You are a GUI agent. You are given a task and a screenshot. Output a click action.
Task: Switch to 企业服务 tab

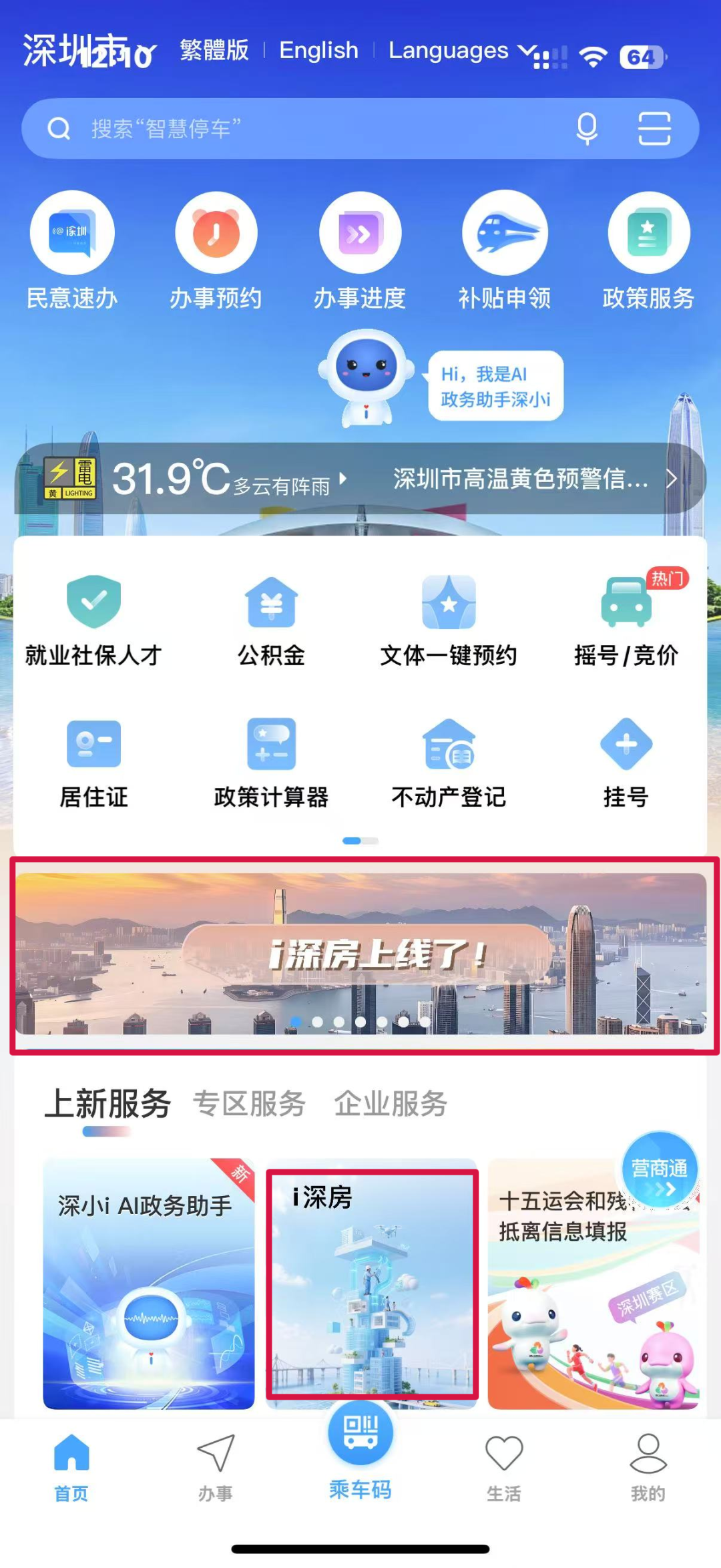[391, 1103]
